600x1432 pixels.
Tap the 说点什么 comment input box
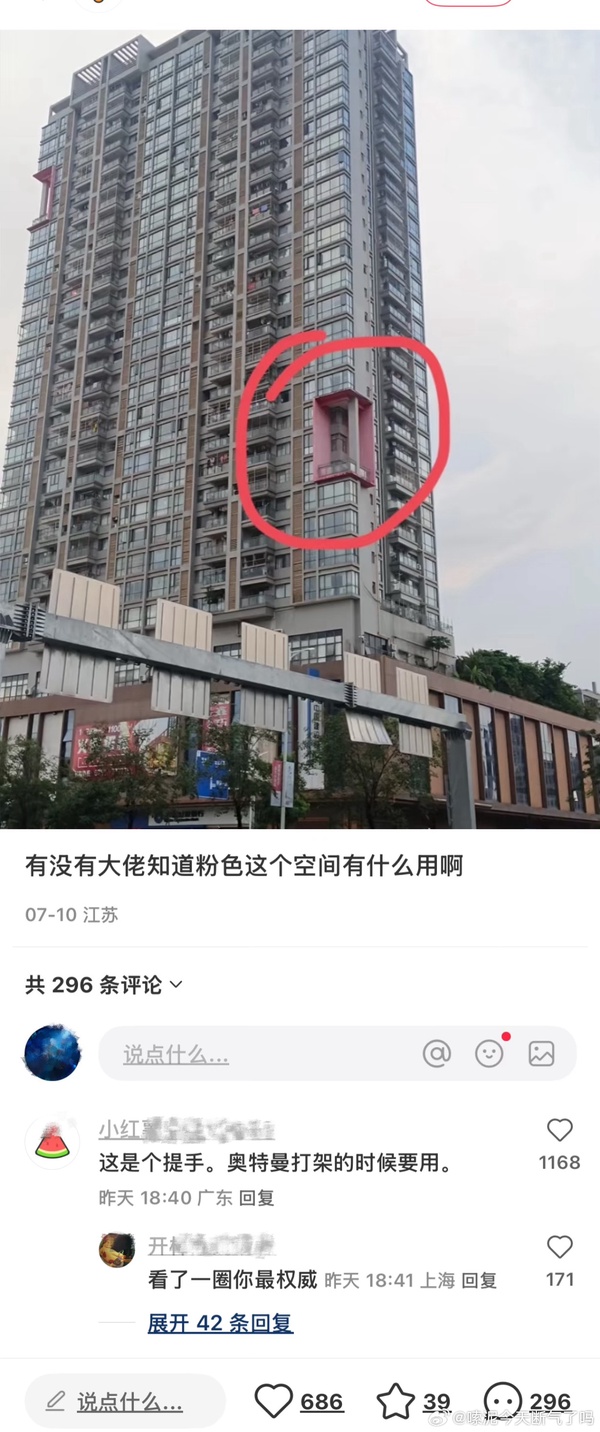250,1054
